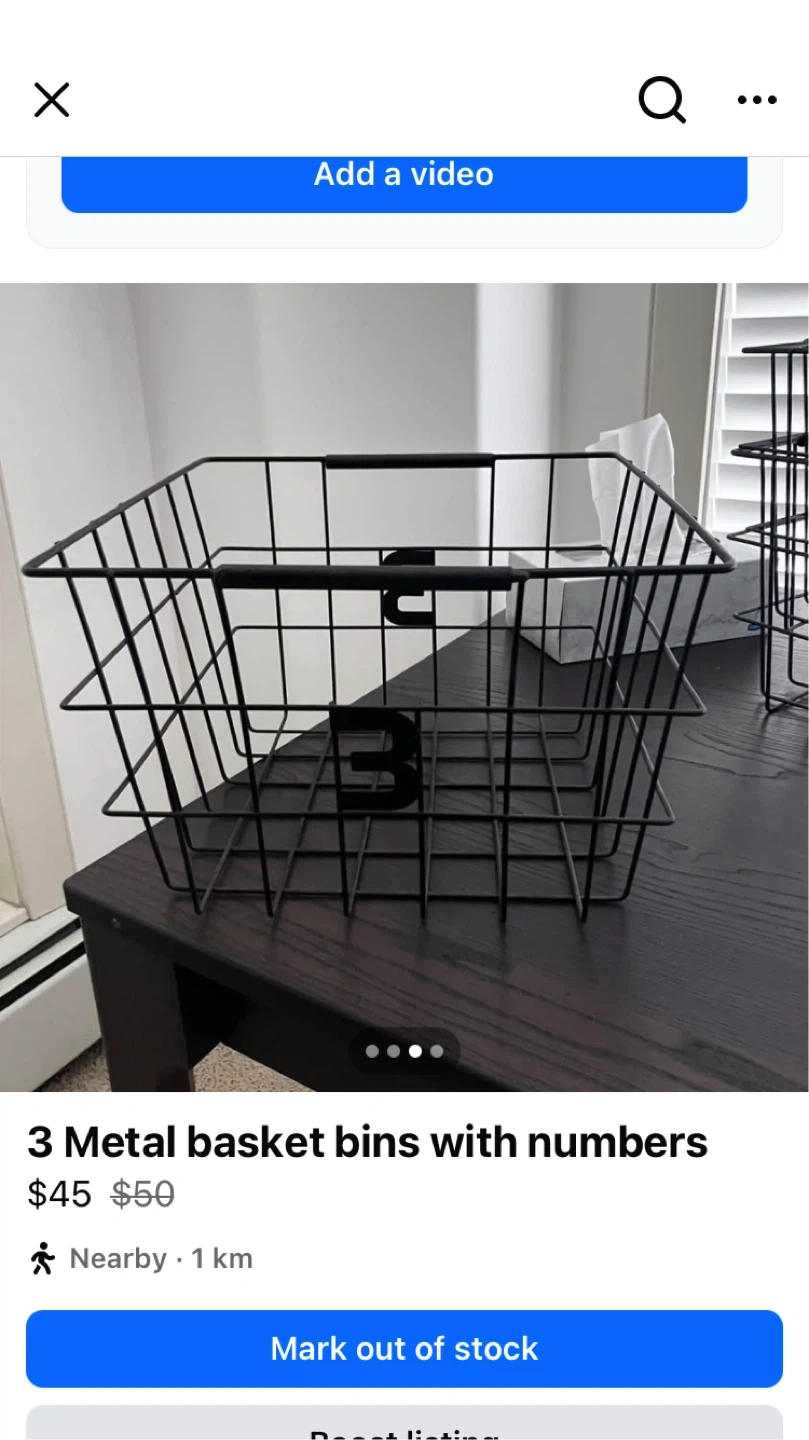
Task: Mark the listing out of stock
Action: (x=404, y=1348)
